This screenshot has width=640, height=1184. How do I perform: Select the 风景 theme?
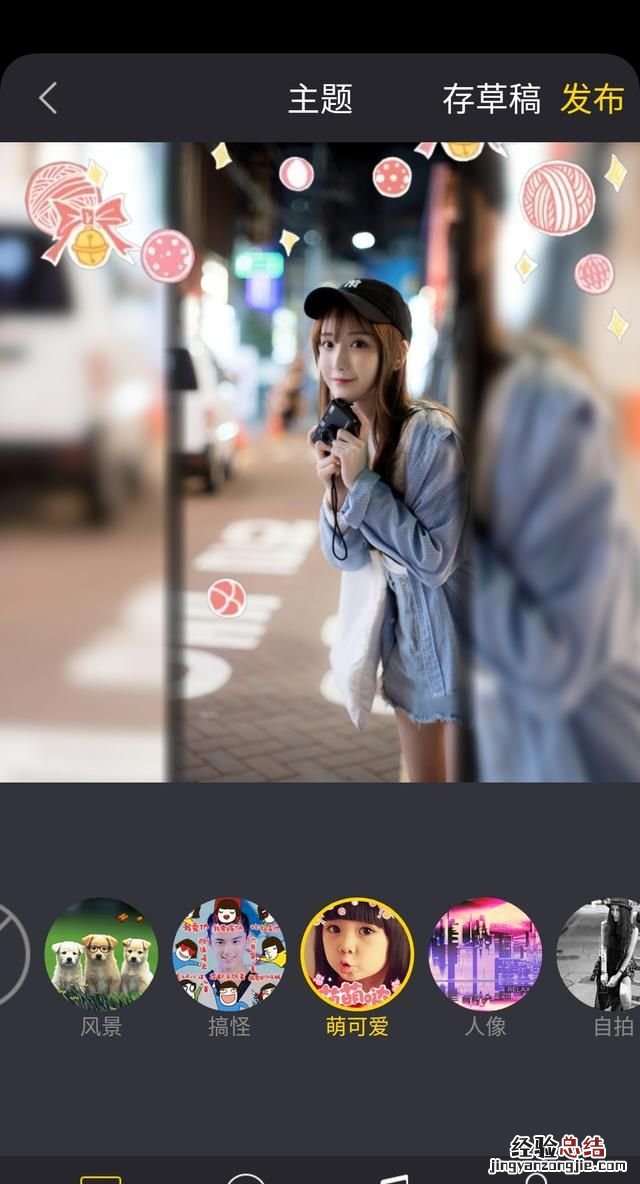(x=101, y=954)
